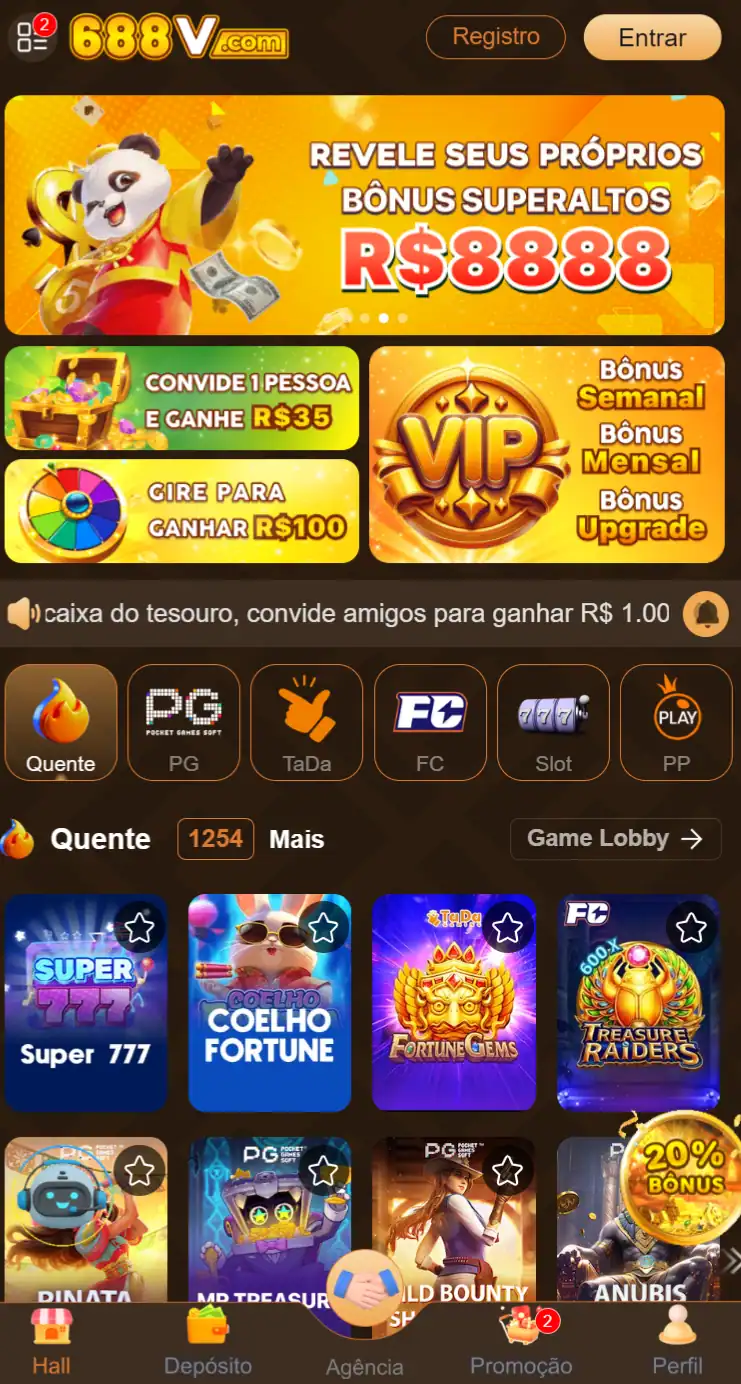
Task: Select the Slot machine category icon
Action: 553,712
